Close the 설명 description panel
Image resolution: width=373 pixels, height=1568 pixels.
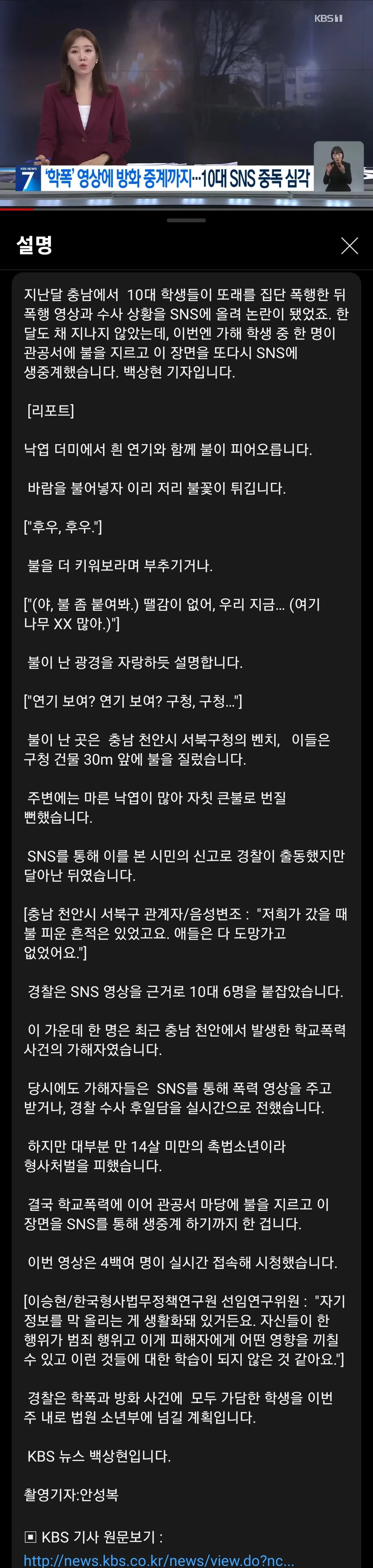349,245
